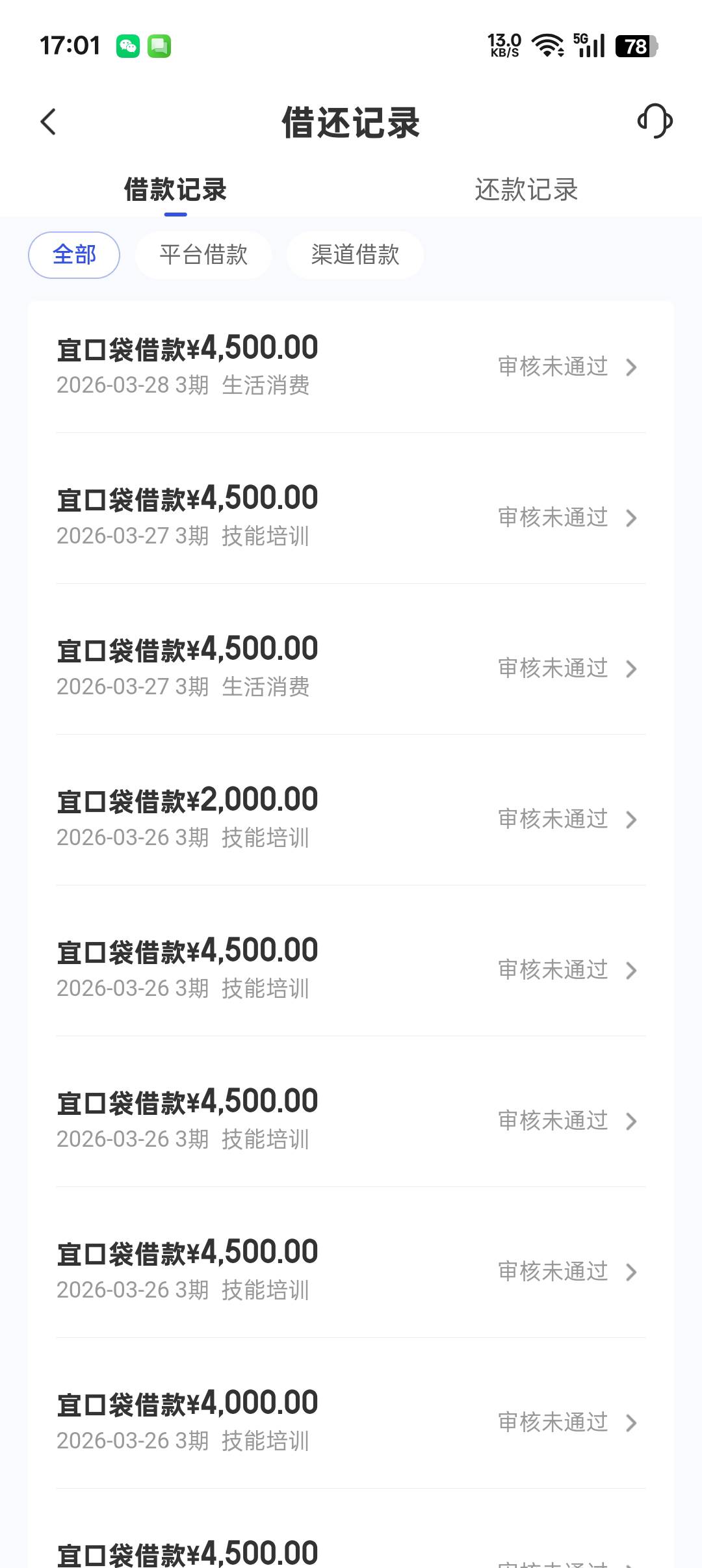Image resolution: width=702 pixels, height=1568 pixels.
Task: Select the 全部 filter chip
Action: click(x=74, y=255)
